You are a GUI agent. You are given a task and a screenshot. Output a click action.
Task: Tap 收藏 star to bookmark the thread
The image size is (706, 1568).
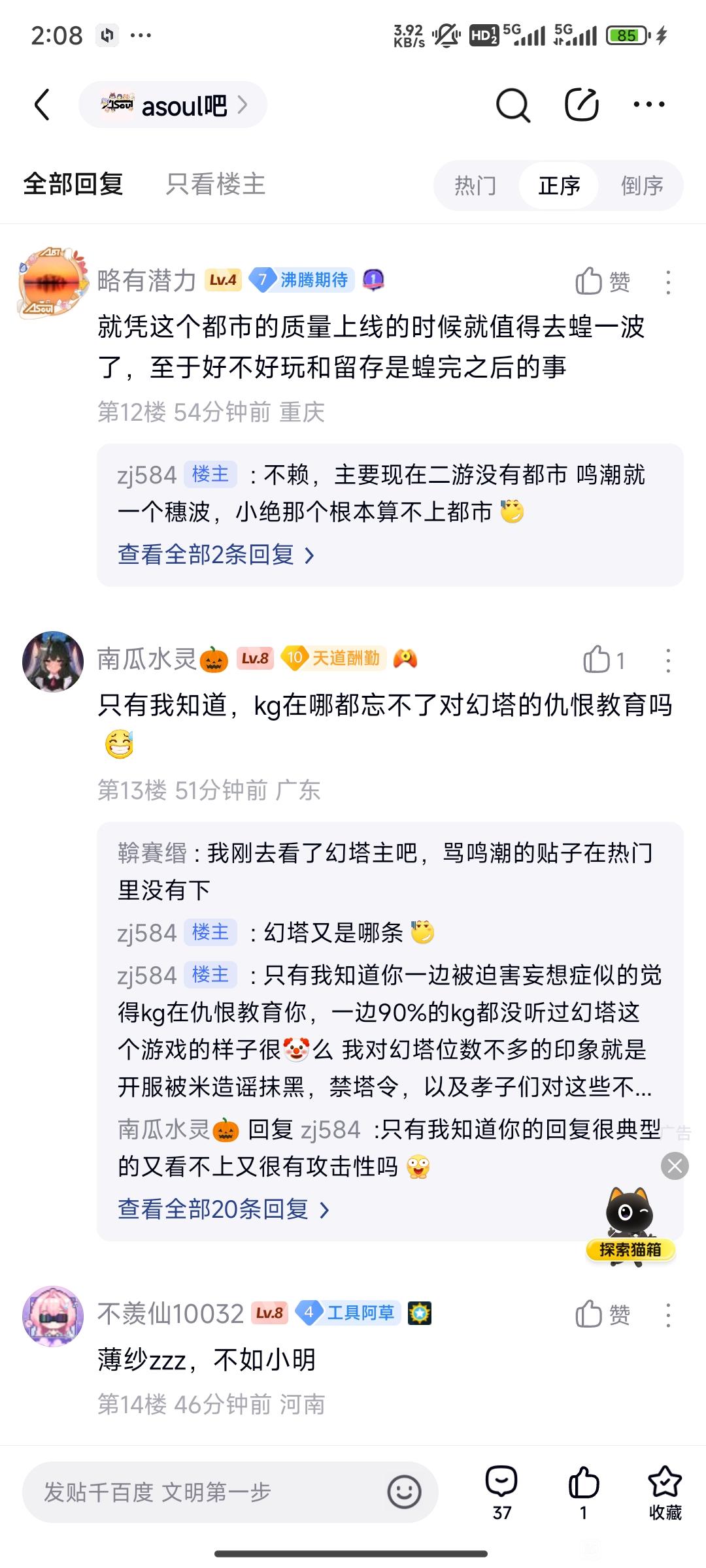click(665, 1493)
